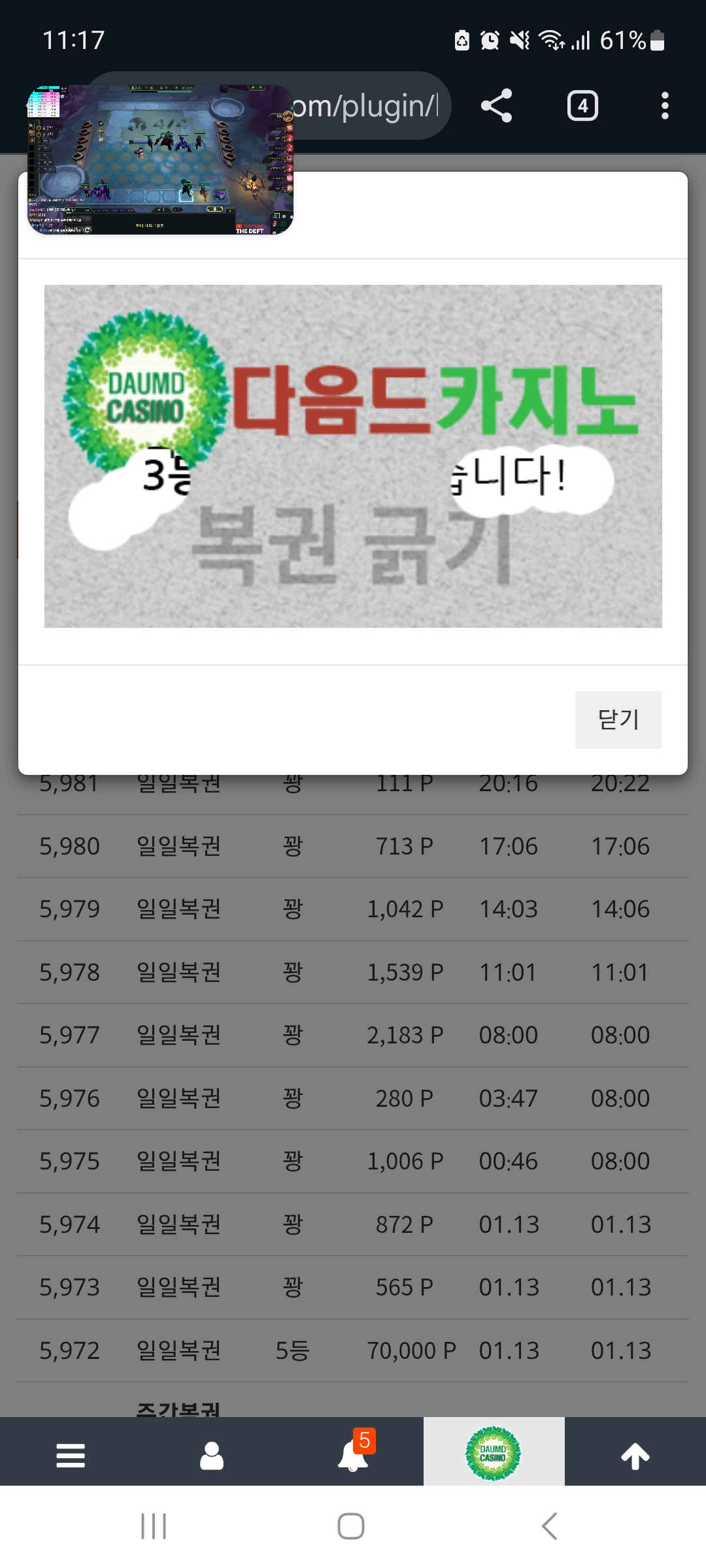This screenshot has height=1568, width=706.
Task: Select the Daumd Casino tab in the bottom bar
Action: pos(494,1453)
